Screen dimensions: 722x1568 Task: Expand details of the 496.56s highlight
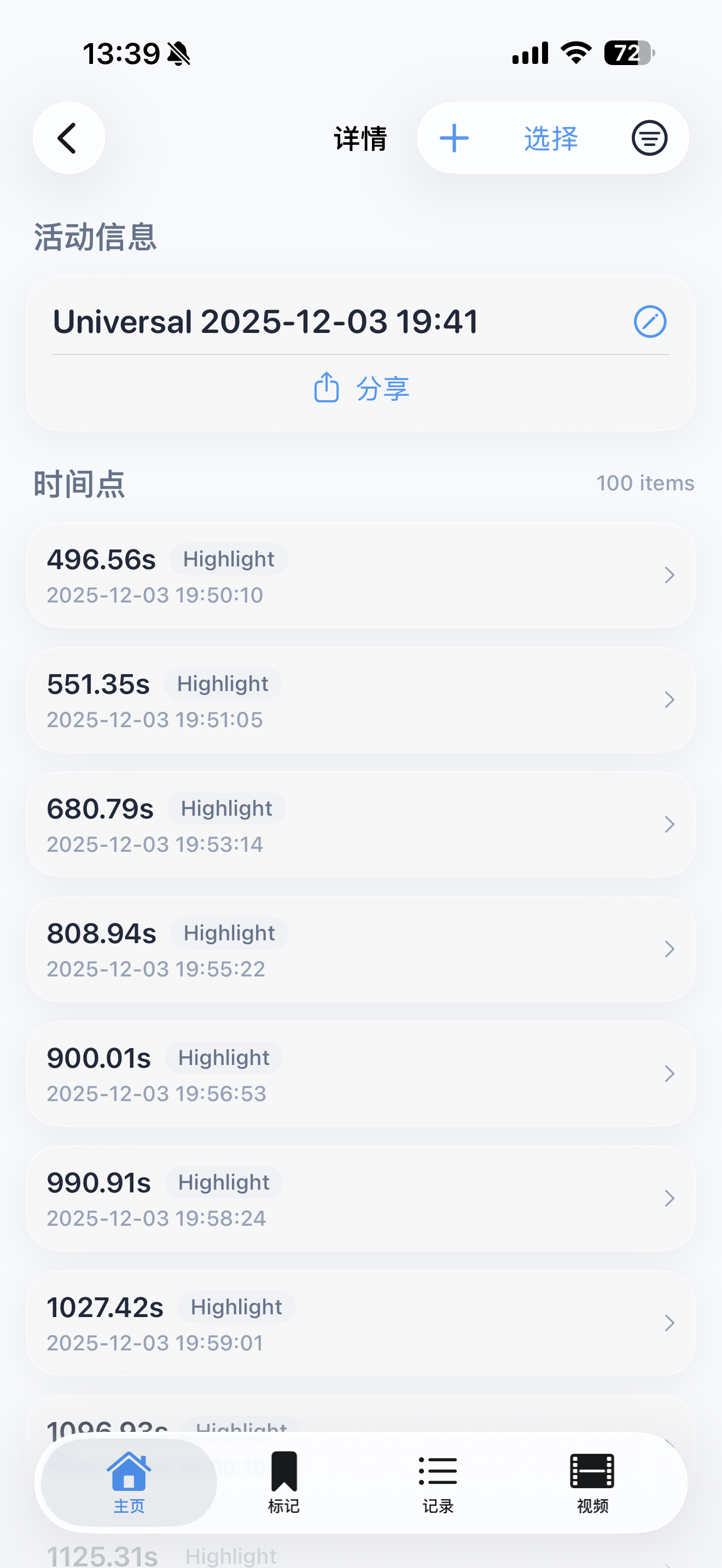[669, 575]
